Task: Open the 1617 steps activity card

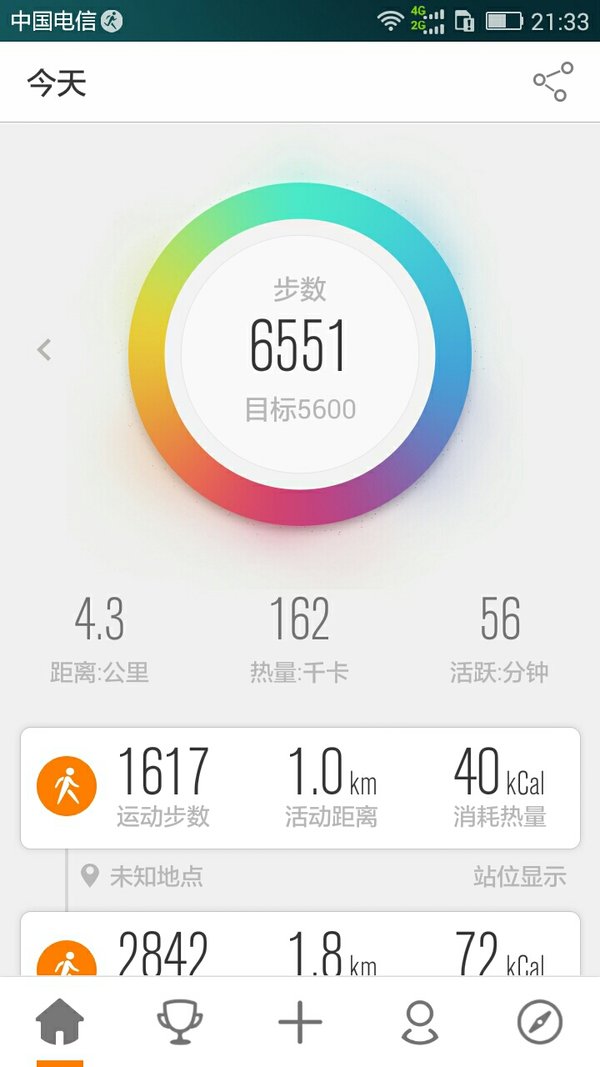Action: tap(300, 788)
